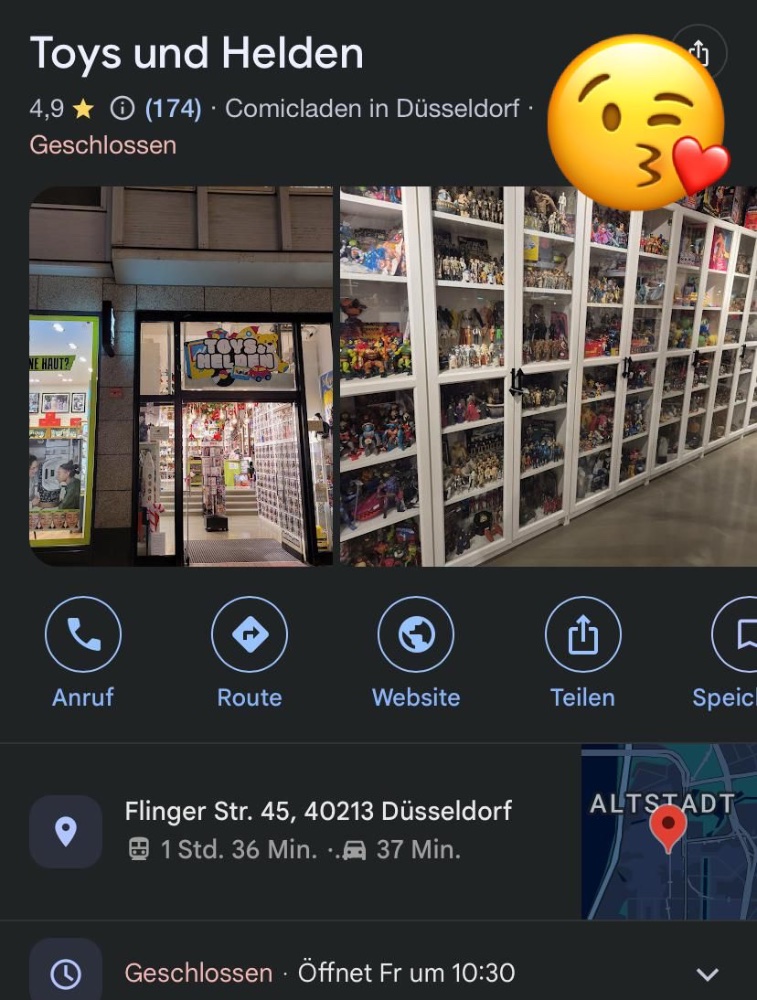757x1000 pixels.
Task: Open the storefront photo
Action: click(x=181, y=376)
